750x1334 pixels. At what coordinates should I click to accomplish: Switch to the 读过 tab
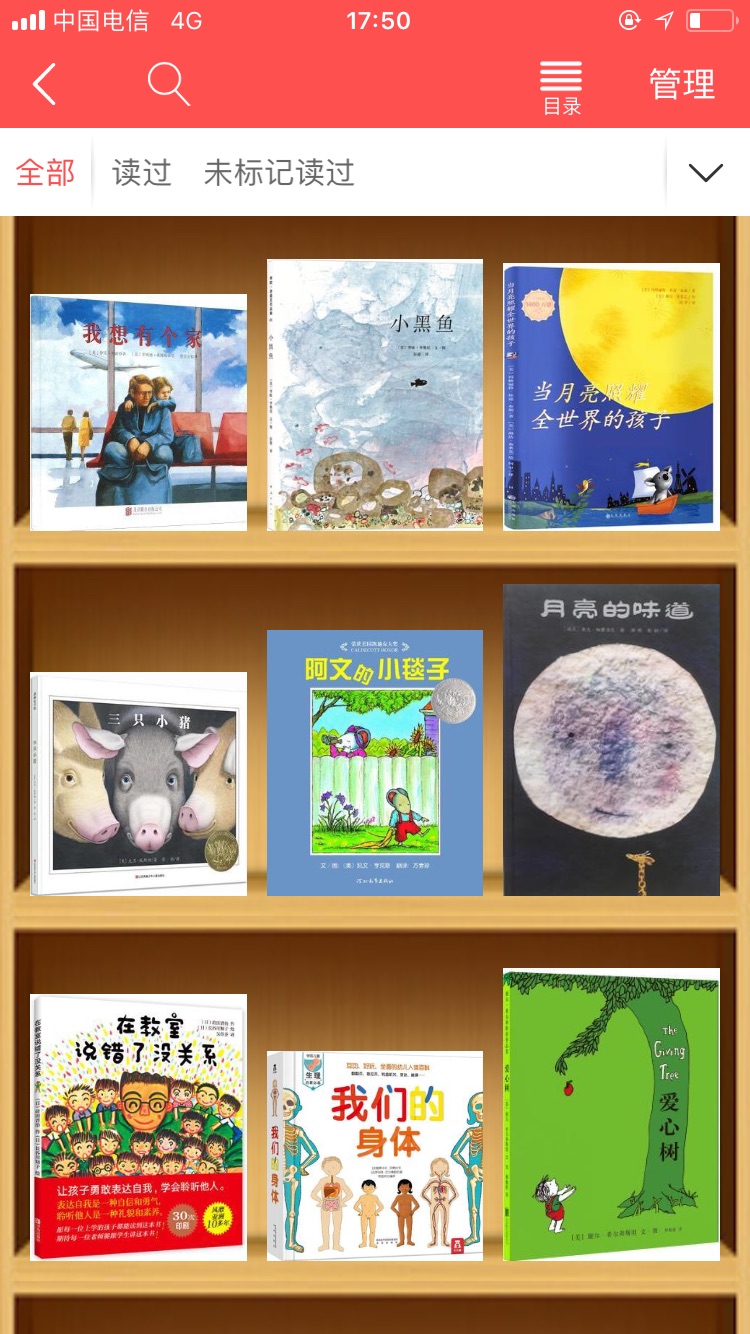coord(141,173)
